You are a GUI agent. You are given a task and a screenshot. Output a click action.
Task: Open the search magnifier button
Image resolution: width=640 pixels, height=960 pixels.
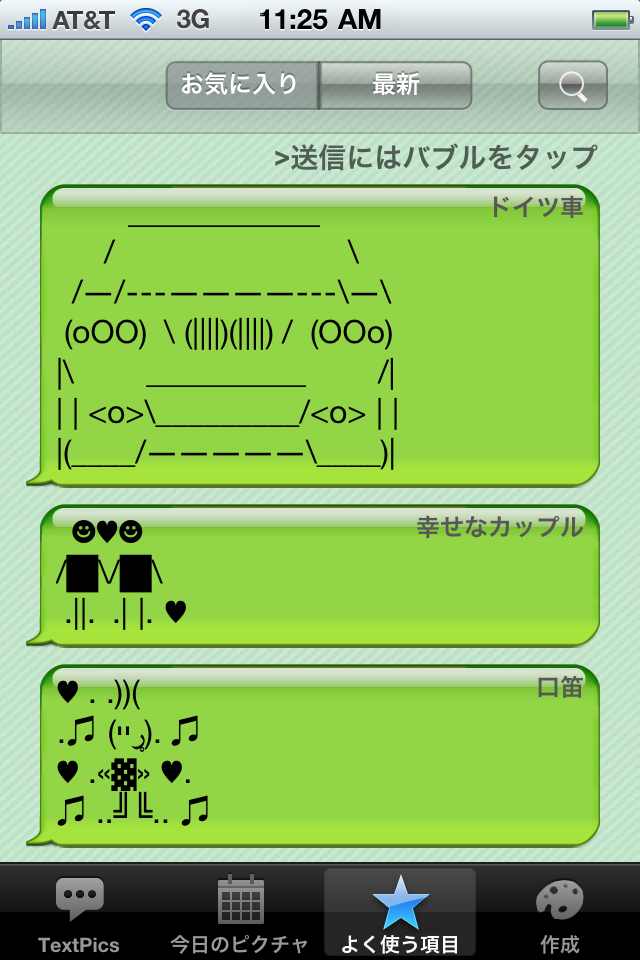click(572, 86)
